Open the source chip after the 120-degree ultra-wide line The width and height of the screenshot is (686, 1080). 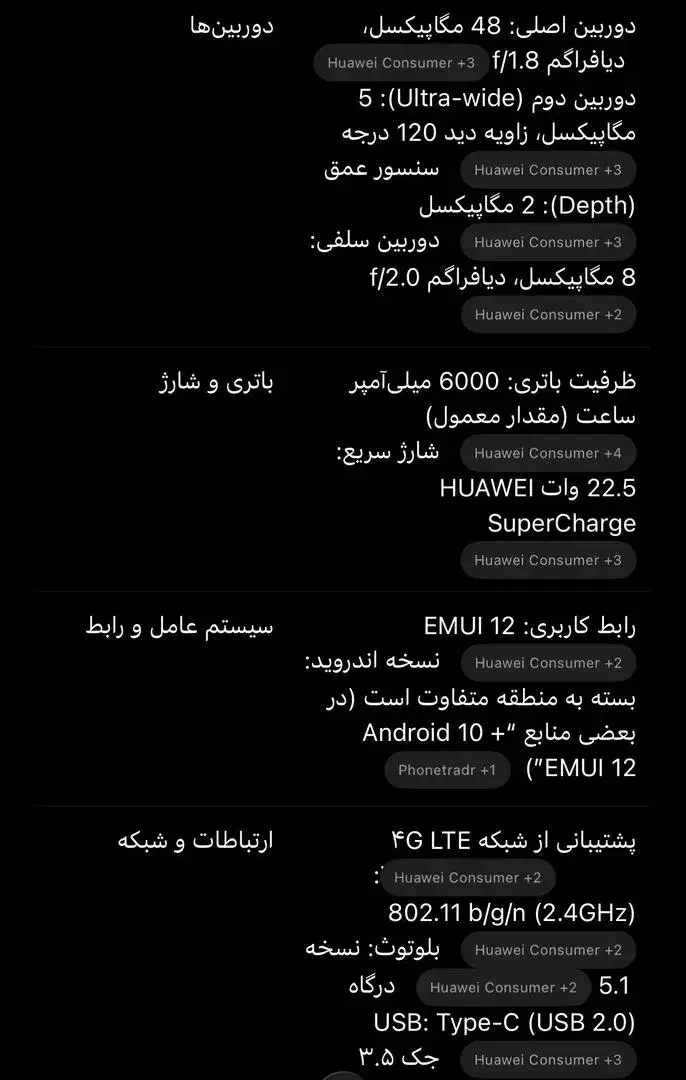(x=548, y=170)
